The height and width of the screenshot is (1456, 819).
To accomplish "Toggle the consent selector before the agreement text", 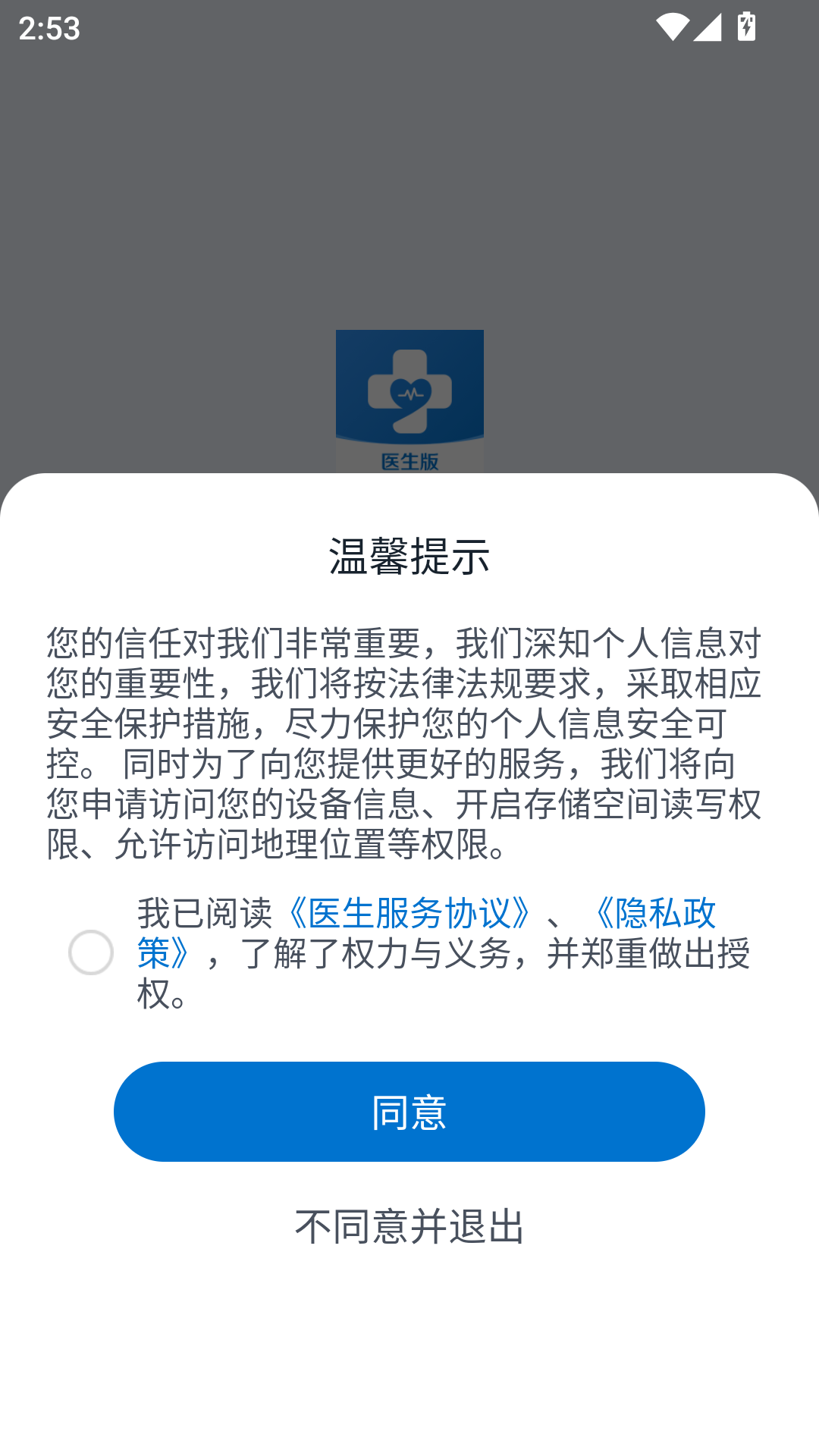I will coord(93,954).
